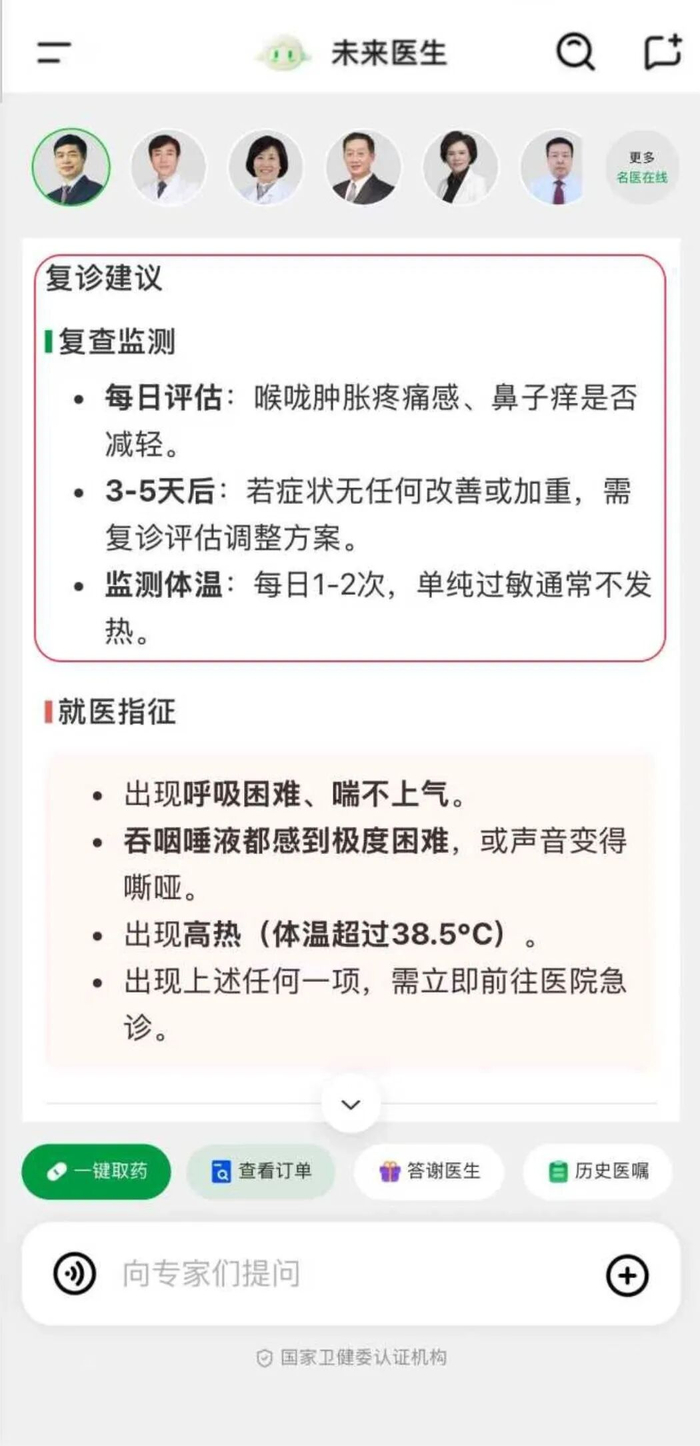
Task: Open 更多 名医在线 doctors list
Action: (642, 168)
